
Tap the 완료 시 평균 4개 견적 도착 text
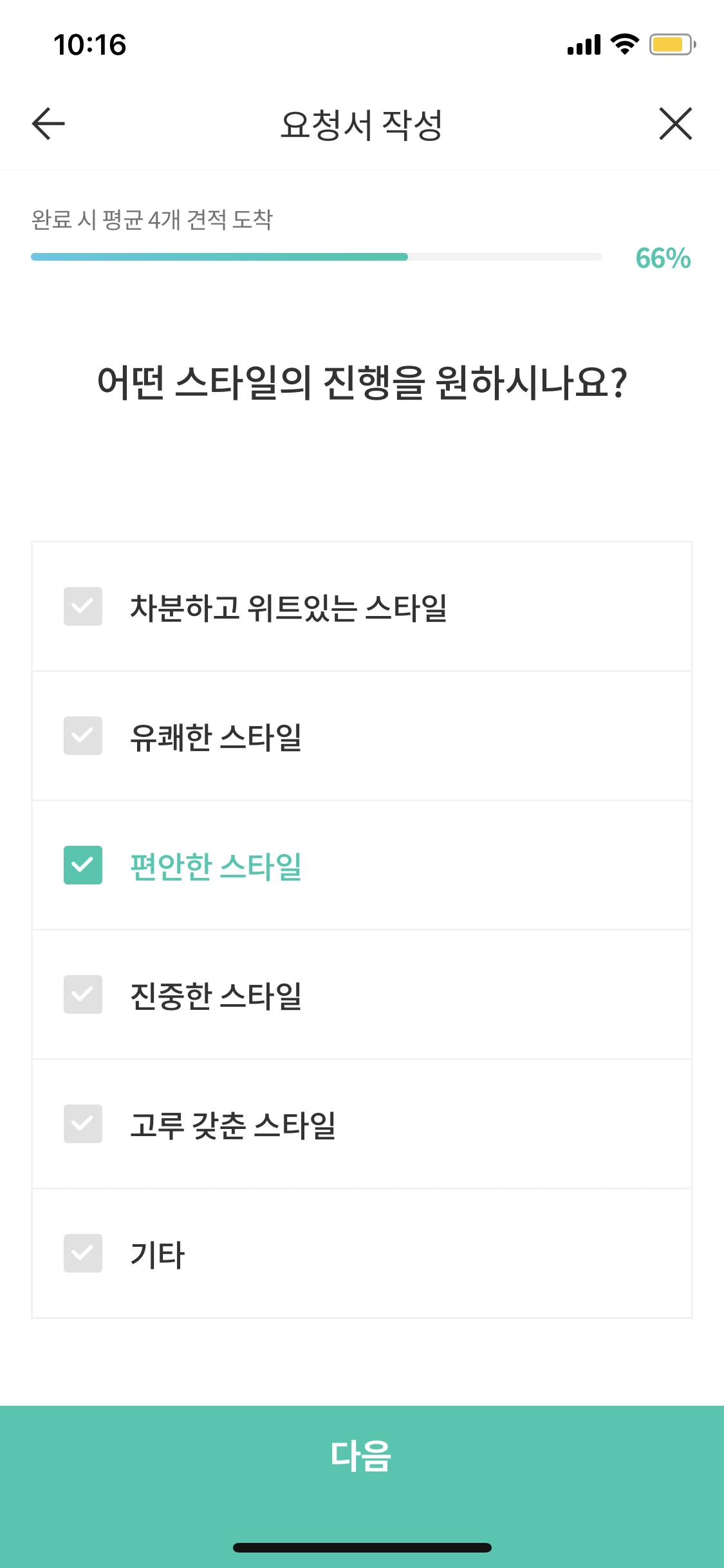153,219
